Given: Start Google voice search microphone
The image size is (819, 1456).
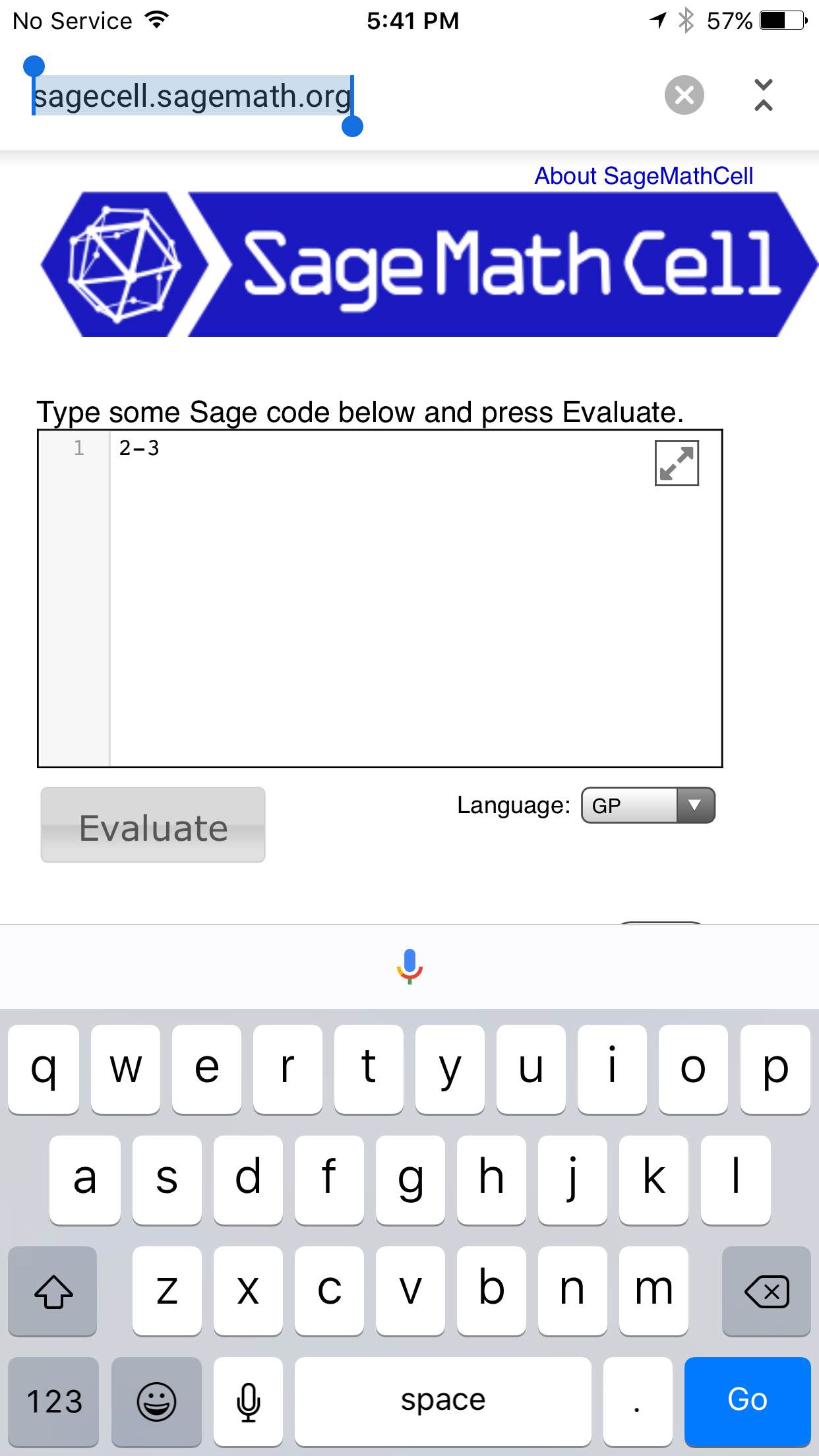Looking at the screenshot, I should tap(409, 966).
